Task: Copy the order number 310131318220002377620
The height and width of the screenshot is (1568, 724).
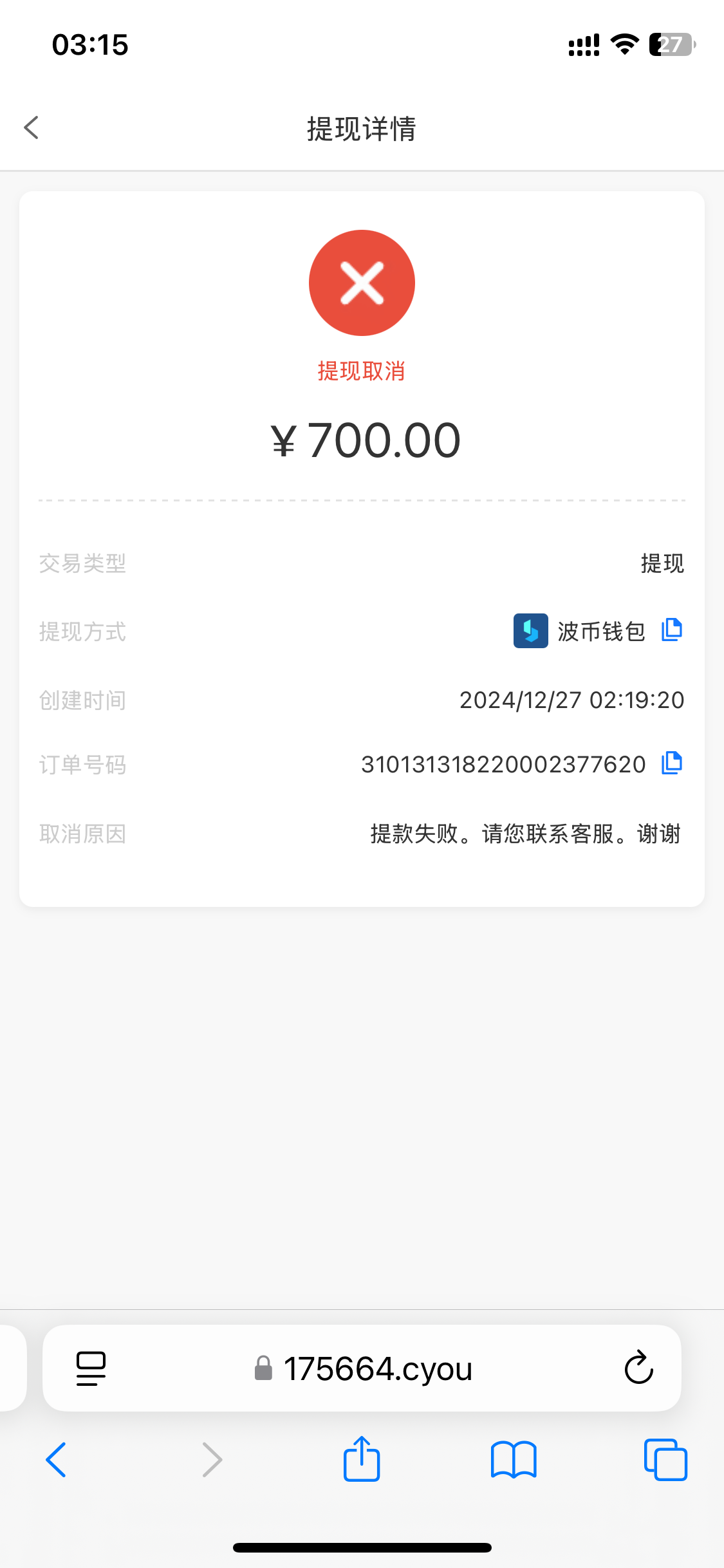Action: (x=671, y=763)
